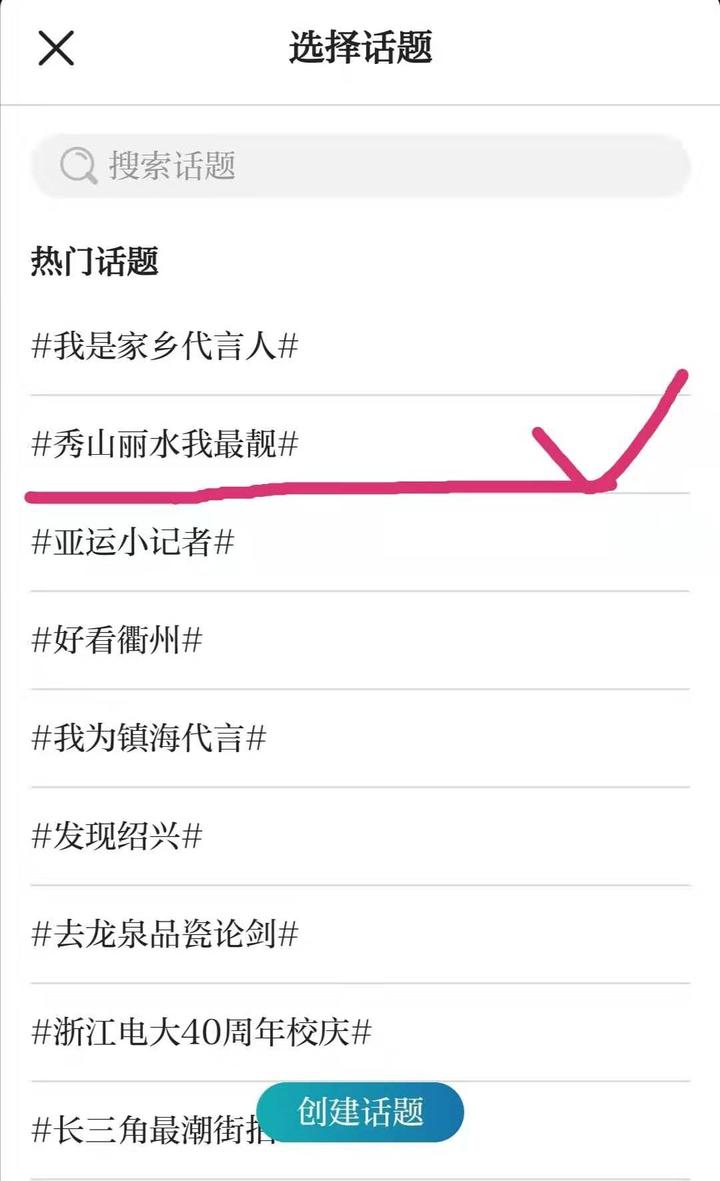Select topic #我是家乡代言人#

tap(360, 346)
